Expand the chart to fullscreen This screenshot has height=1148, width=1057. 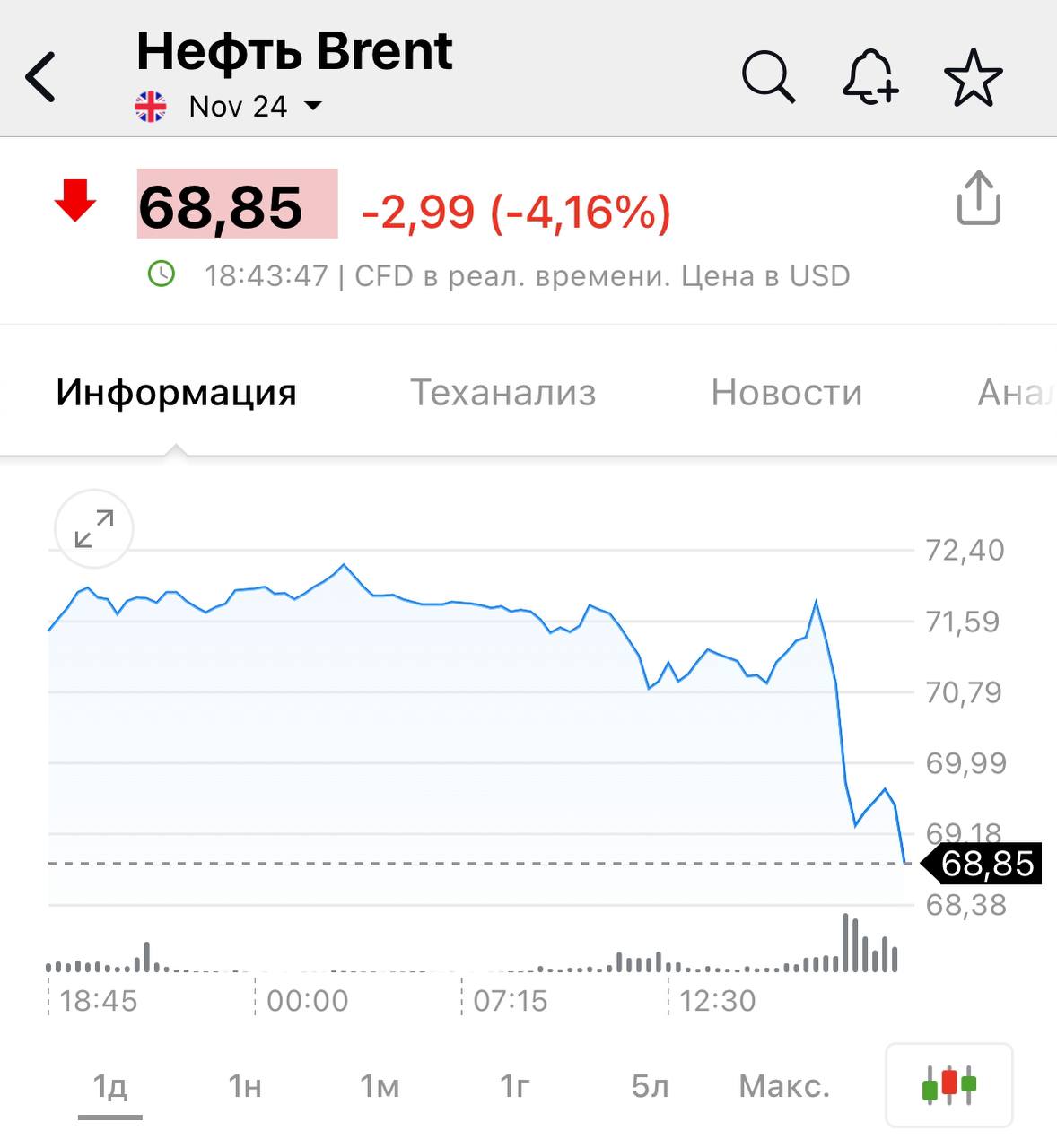[94, 529]
